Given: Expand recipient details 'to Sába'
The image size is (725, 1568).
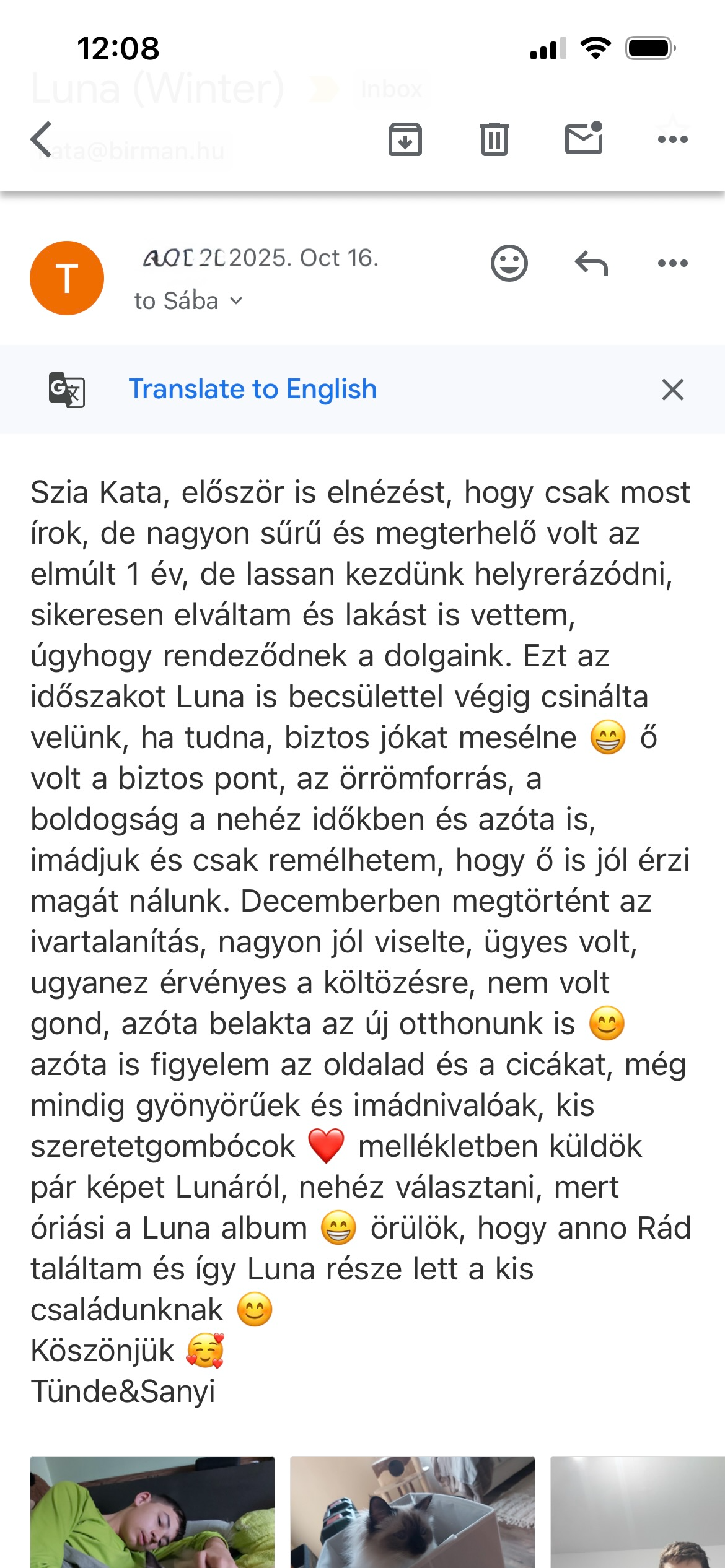Looking at the screenshot, I should point(188,301).
